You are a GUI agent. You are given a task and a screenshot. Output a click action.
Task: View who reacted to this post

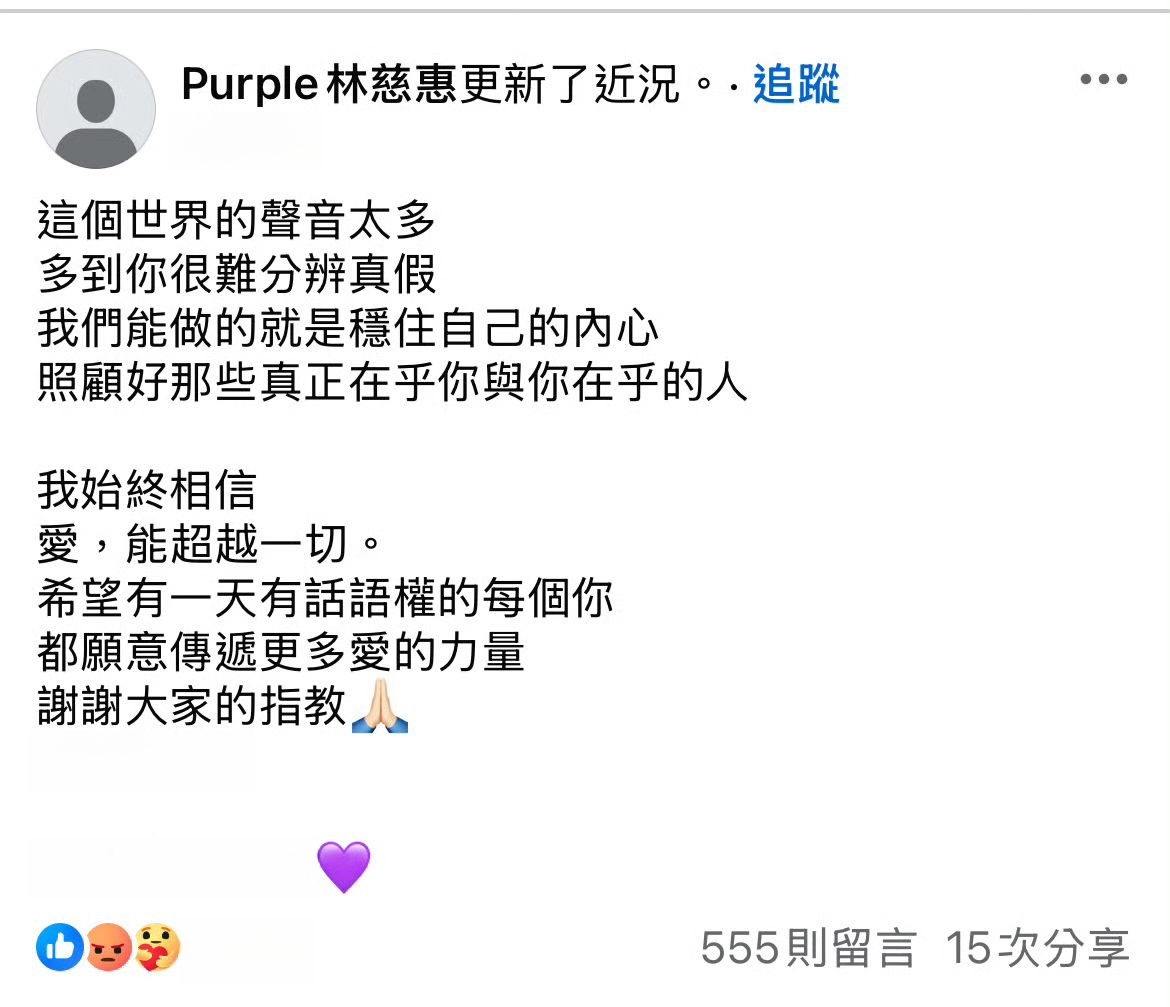click(108, 947)
